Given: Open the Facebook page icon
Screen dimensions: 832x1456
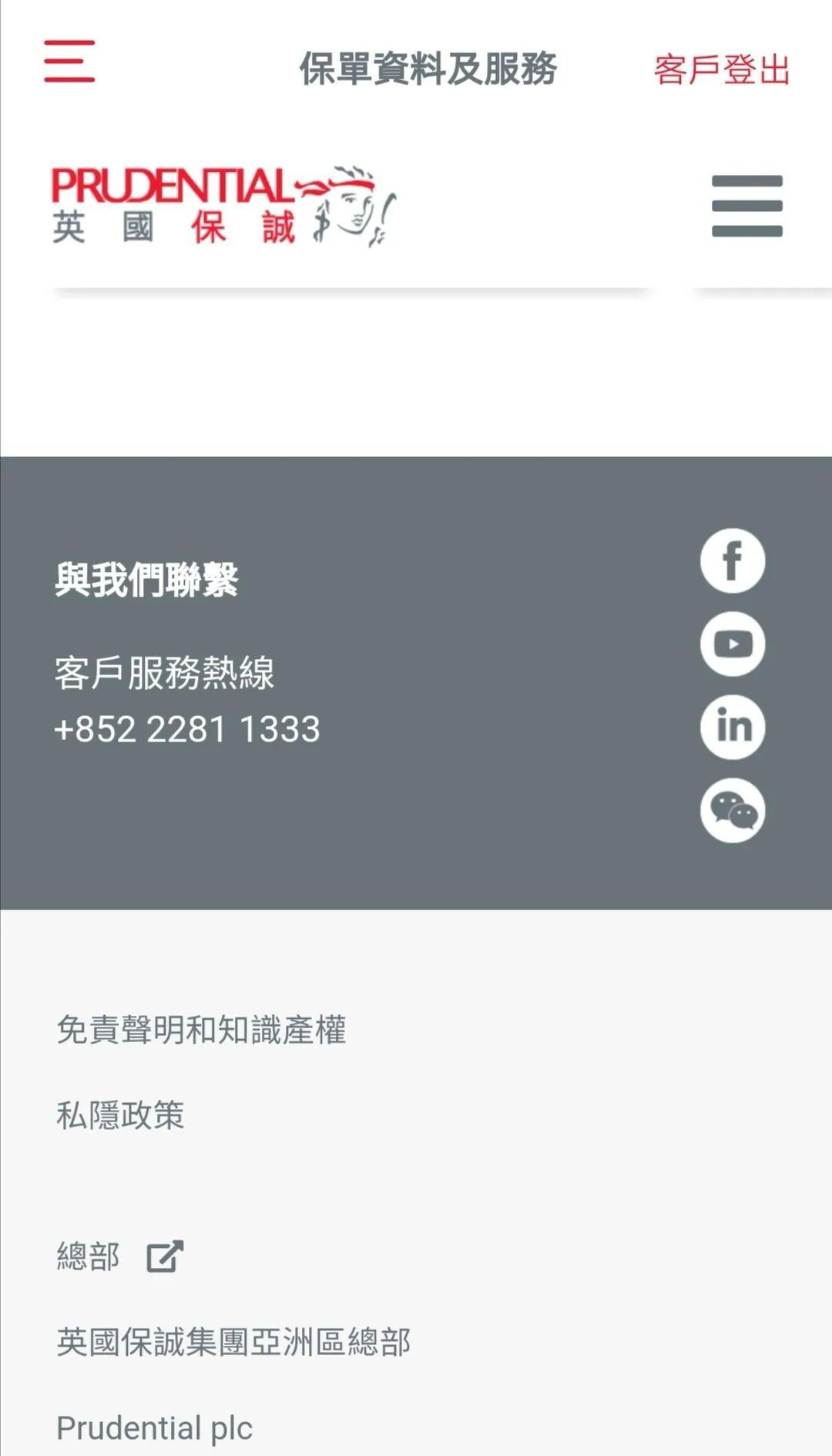Looking at the screenshot, I should [732, 562].
